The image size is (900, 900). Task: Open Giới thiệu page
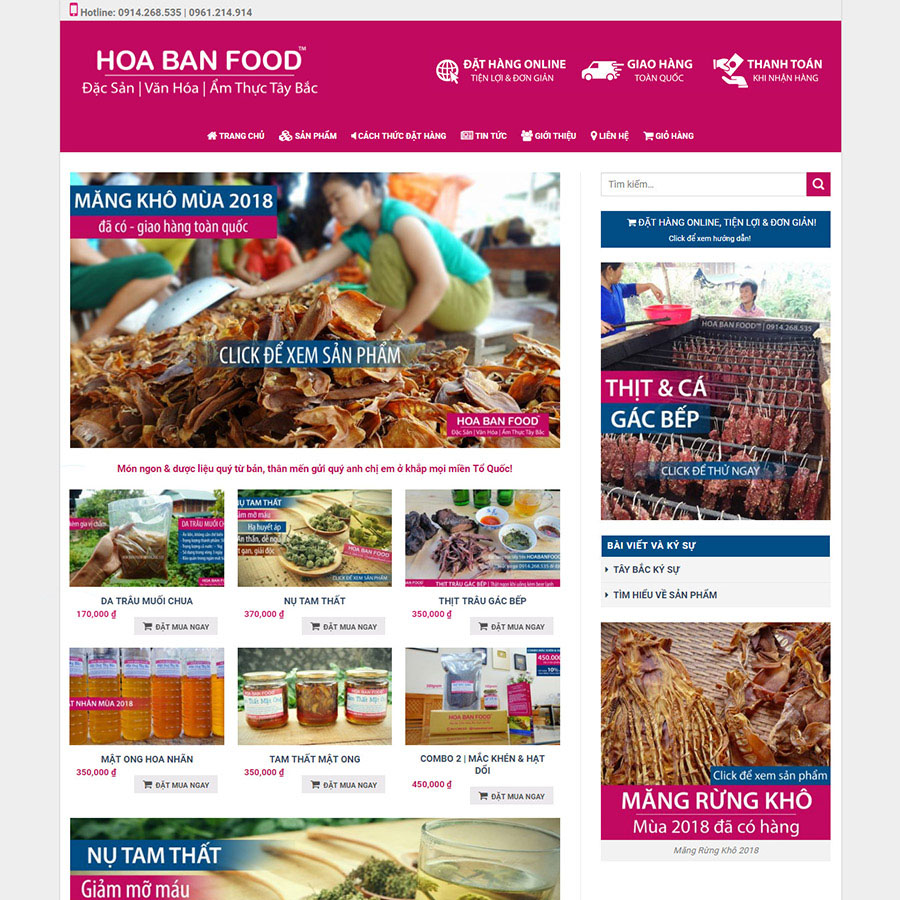pos(549,136)
